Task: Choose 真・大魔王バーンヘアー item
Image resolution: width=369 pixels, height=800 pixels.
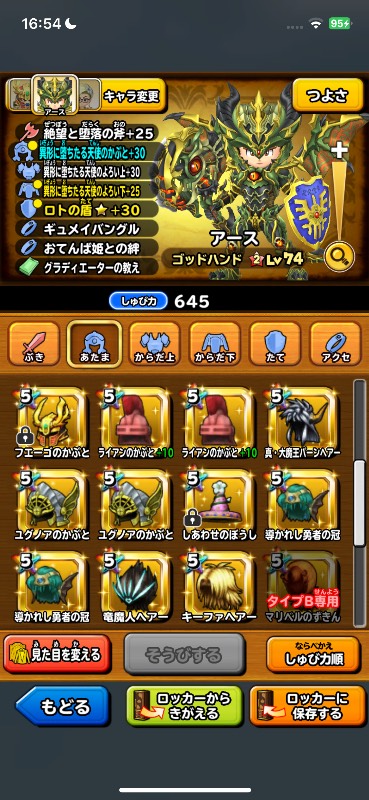Action: [x=303, y=422]
